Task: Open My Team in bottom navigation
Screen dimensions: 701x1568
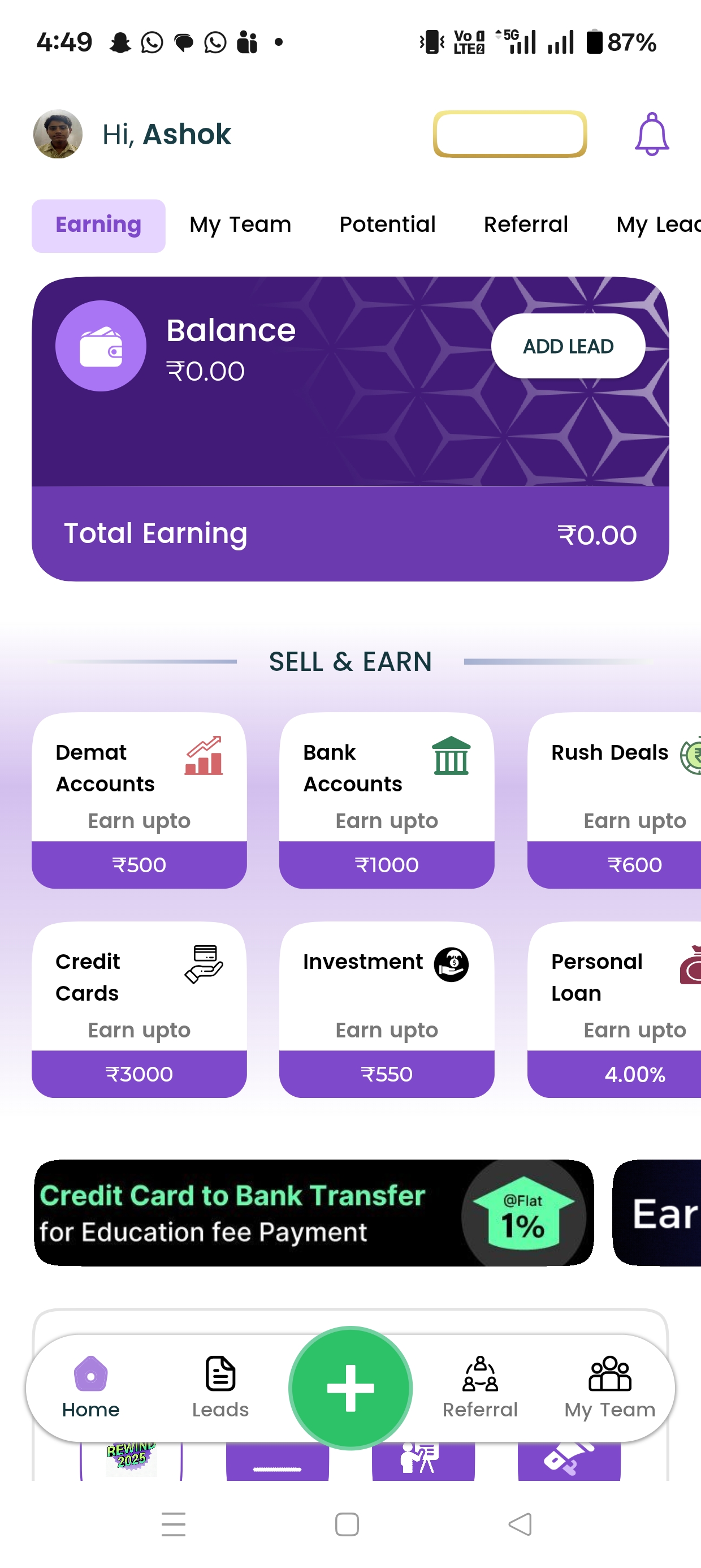Action: (610, 1388)
